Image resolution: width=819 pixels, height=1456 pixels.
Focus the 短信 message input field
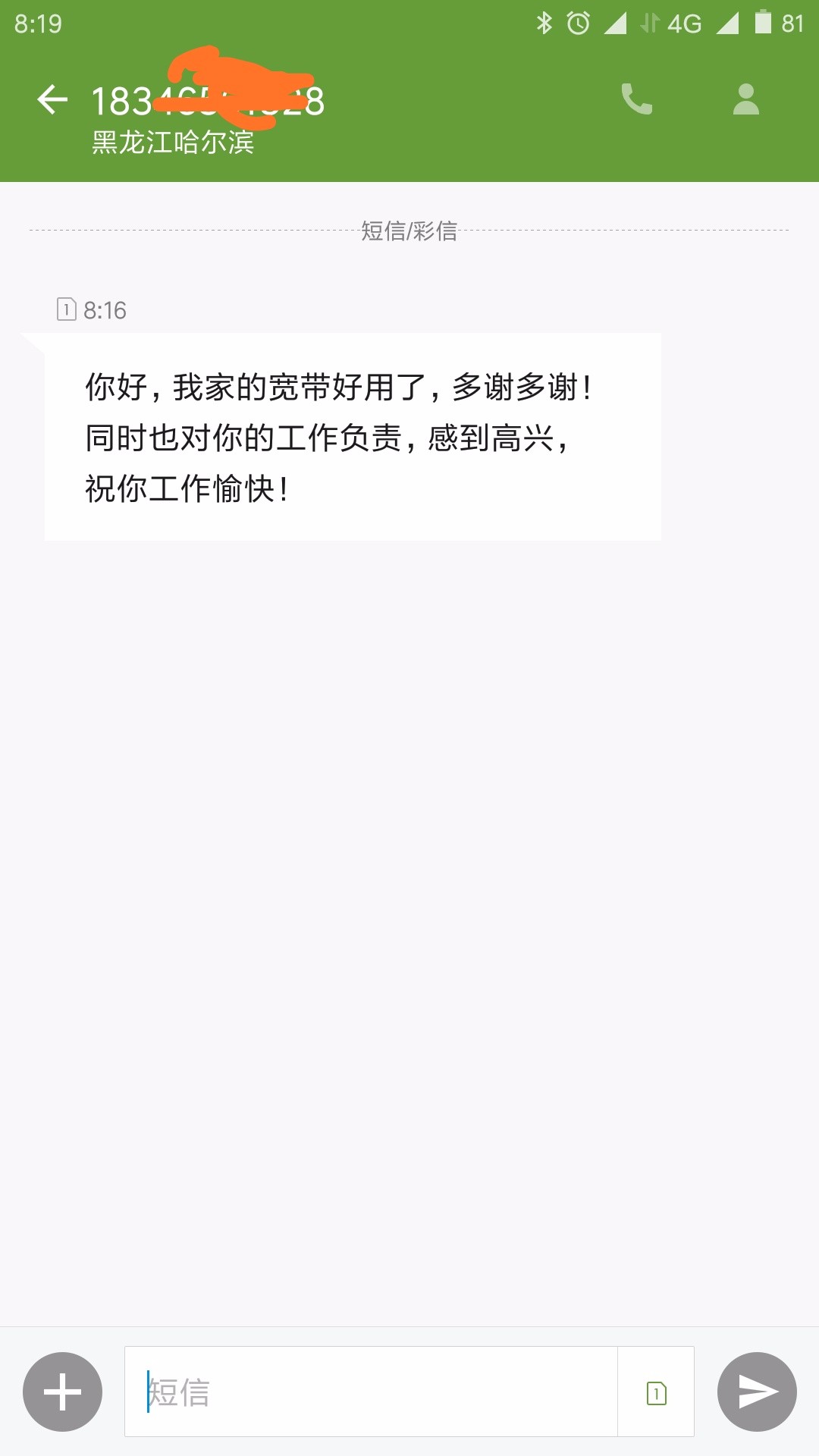(372, 1392)
